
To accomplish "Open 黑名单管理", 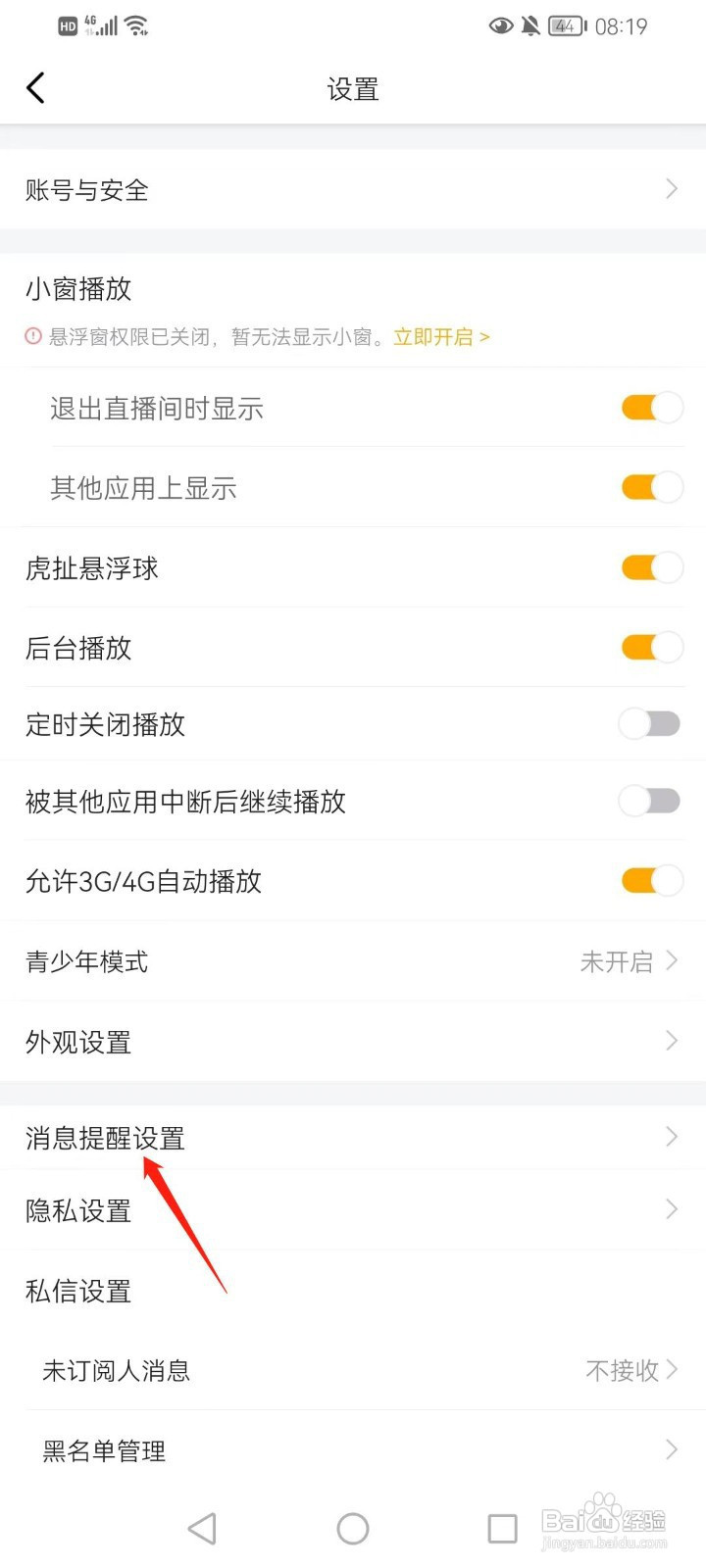I will click(x=353, y=1450).
